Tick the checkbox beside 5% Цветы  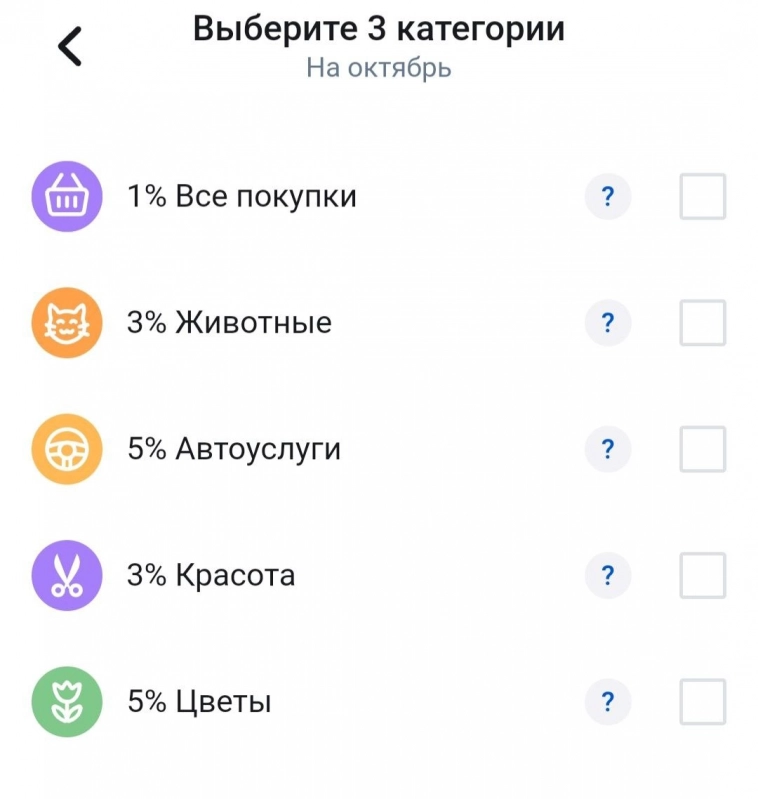[701, 701]
